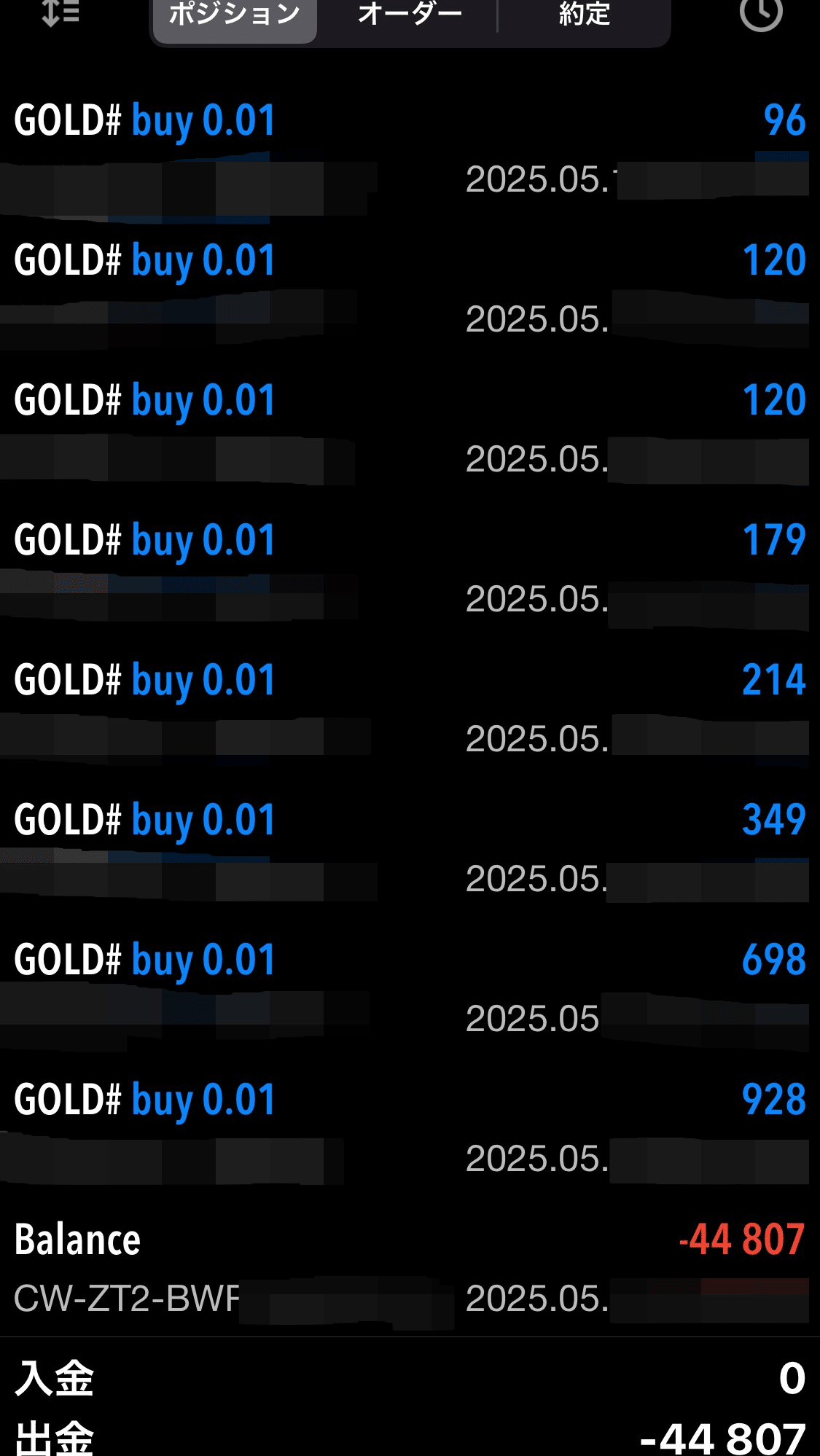Switch to the オーダー tab
Screen dimensions: 820x1456
[x=410, y=15]
